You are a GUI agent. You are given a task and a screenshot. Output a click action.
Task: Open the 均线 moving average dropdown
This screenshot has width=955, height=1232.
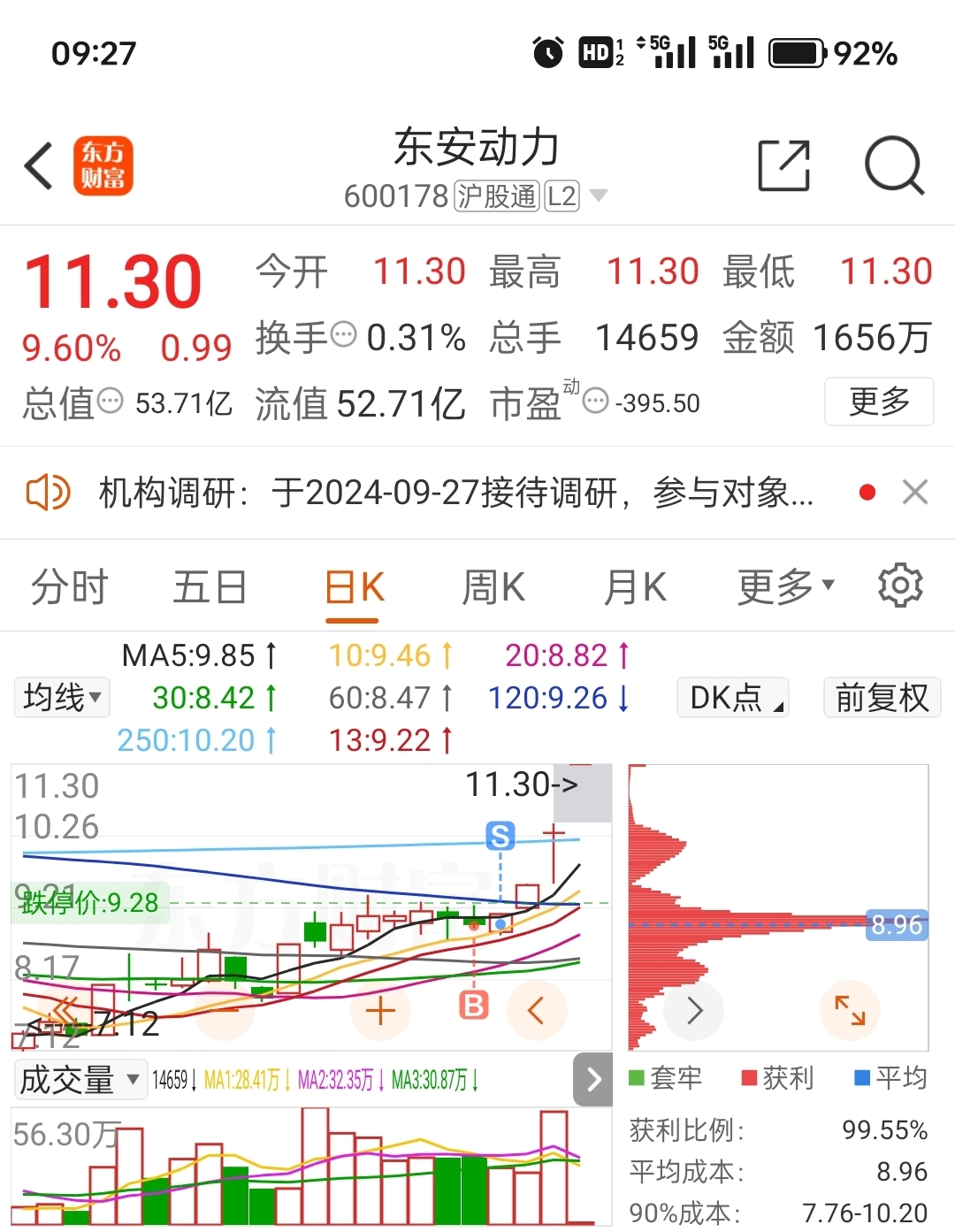tap(61, 698)
